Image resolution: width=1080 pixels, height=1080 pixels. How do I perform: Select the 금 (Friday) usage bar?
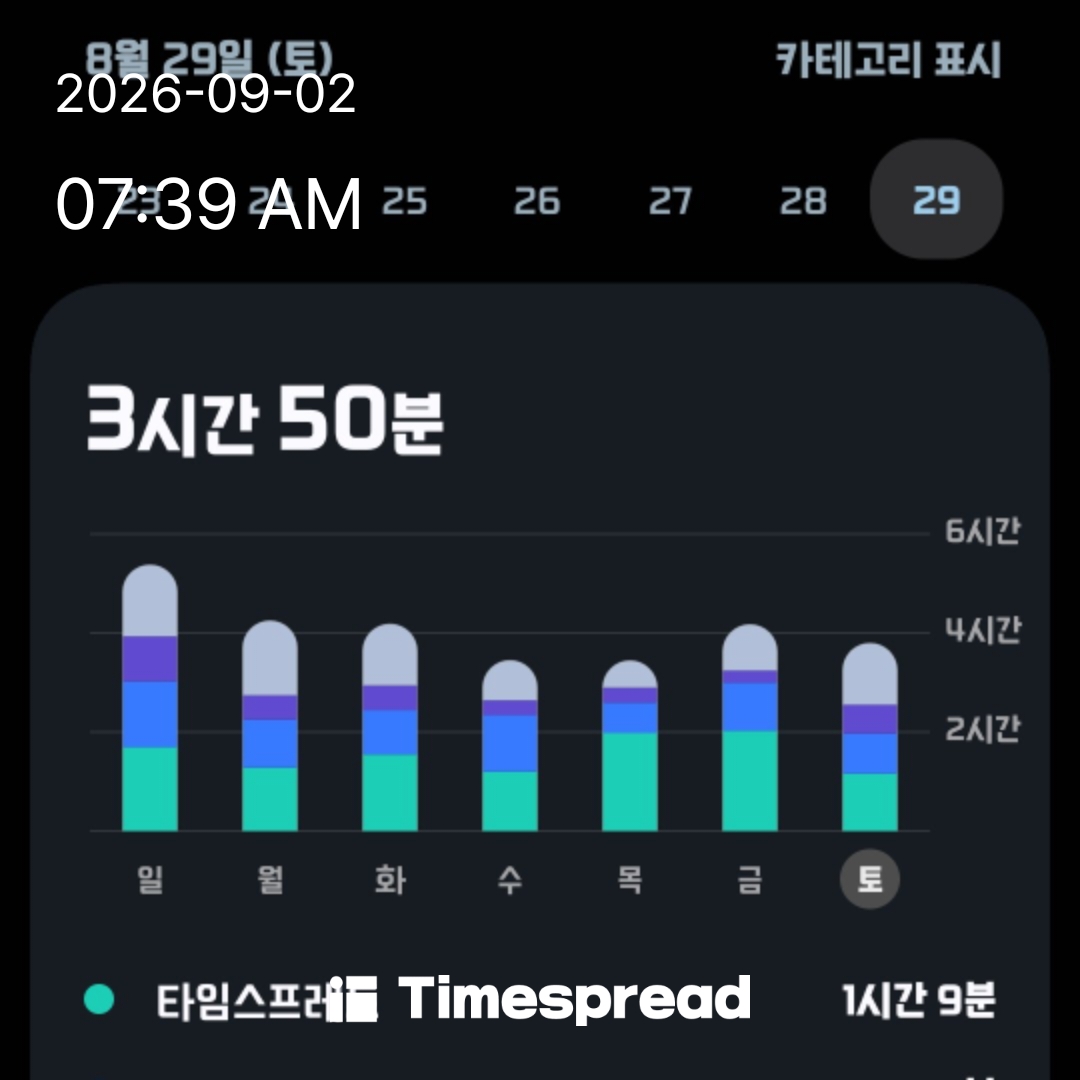pyautogui.click(x=749, y=727)
